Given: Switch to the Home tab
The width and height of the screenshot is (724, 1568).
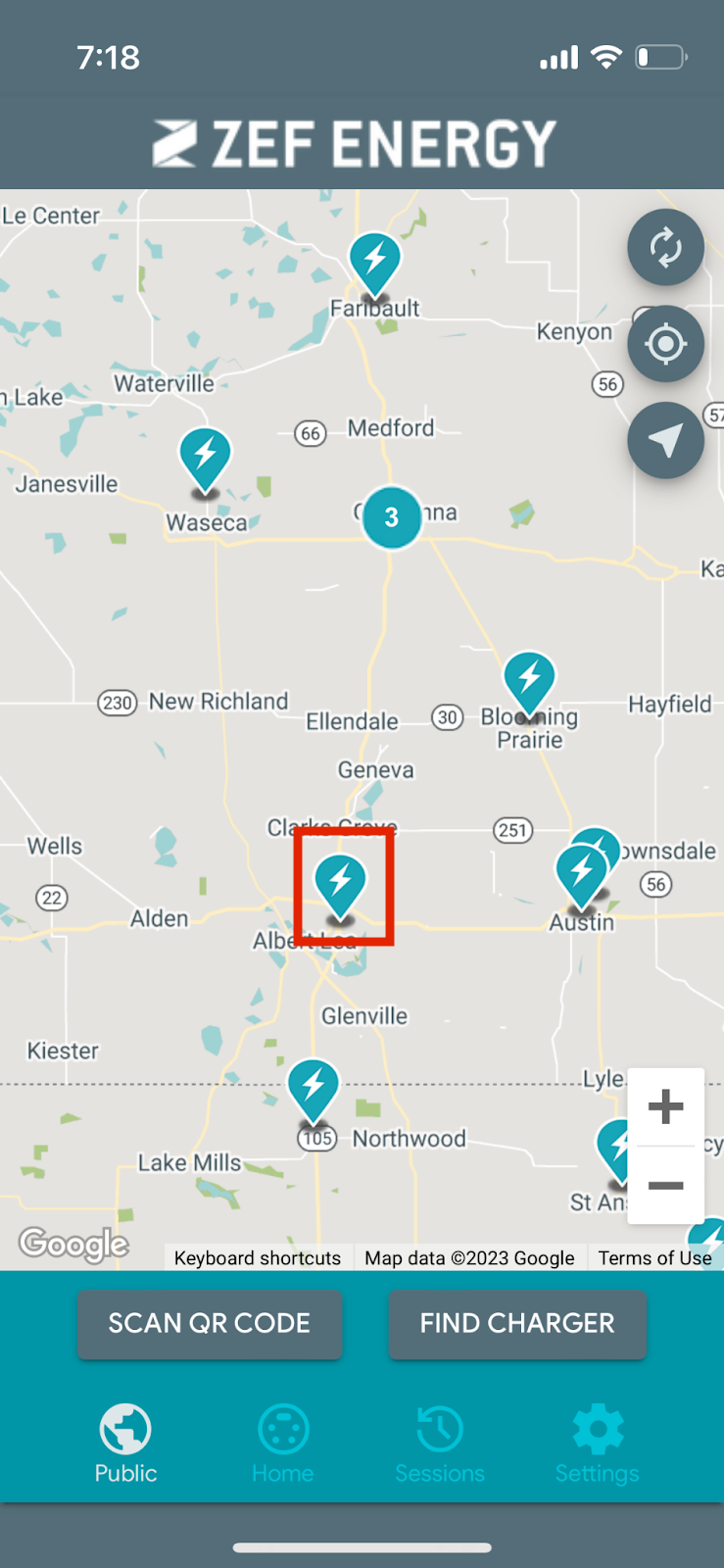Looking at the screenshot, I should (283, 1444).
